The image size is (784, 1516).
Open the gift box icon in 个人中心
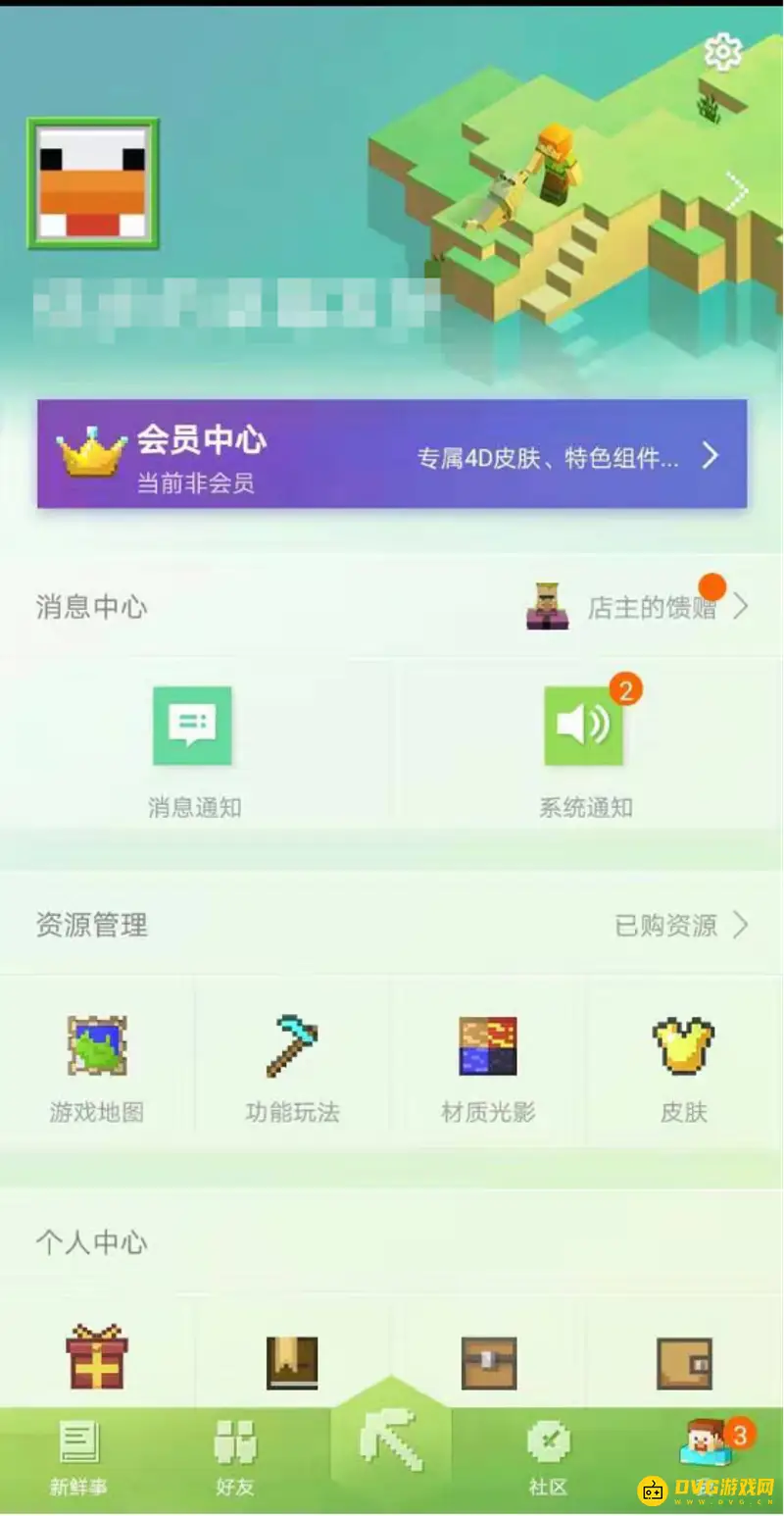[98, 1358]
